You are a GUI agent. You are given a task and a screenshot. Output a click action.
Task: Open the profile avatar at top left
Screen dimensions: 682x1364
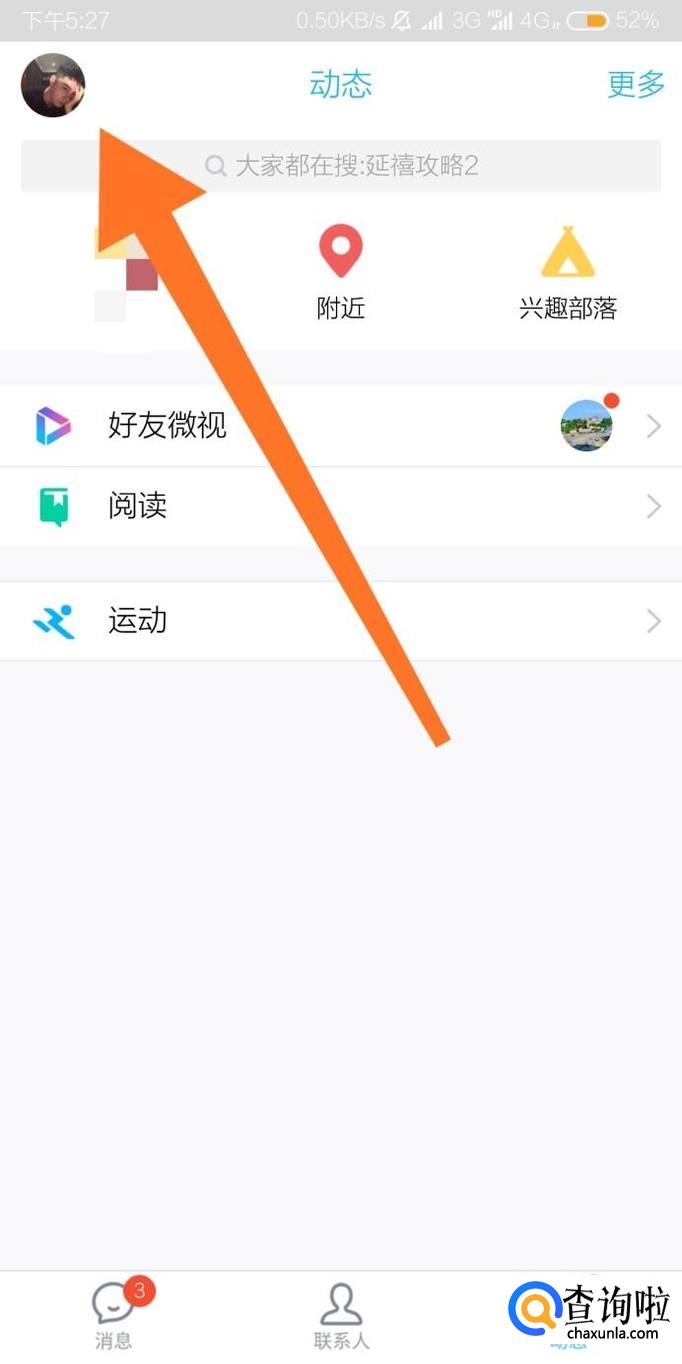(53, 85)
